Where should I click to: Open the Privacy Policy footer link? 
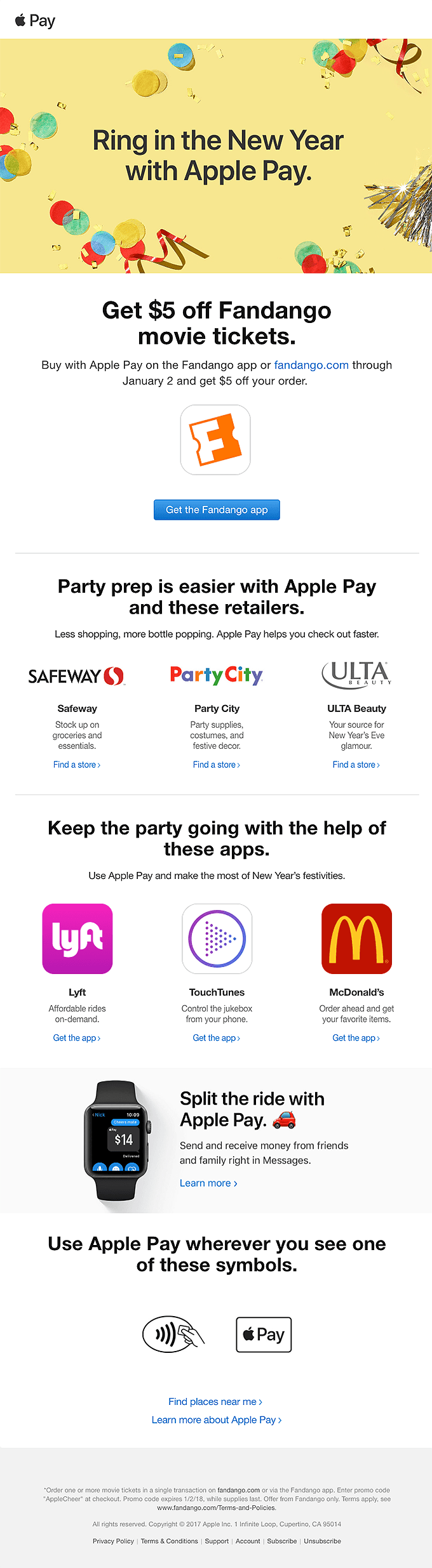113,1541
